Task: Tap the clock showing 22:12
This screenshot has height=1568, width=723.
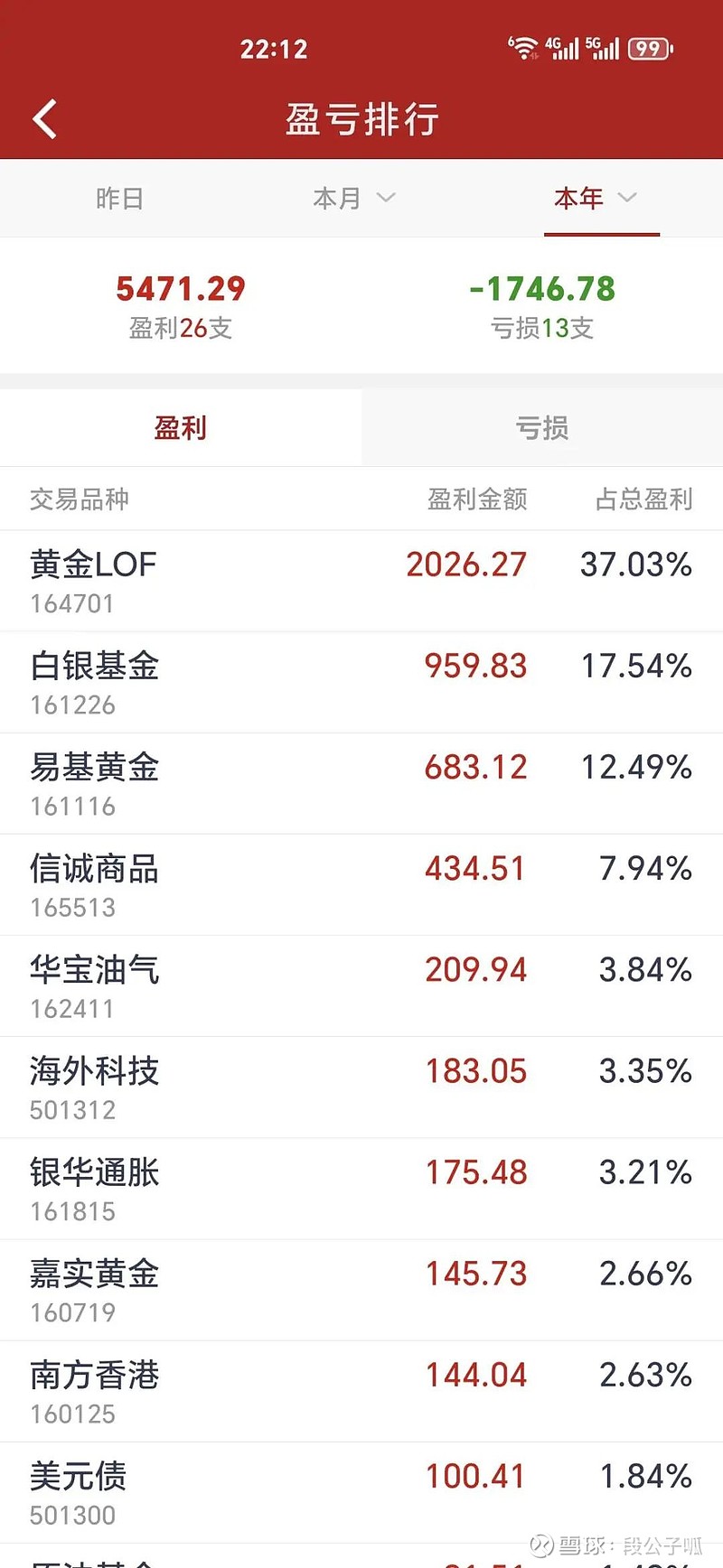Action: (x=276, y=50)
